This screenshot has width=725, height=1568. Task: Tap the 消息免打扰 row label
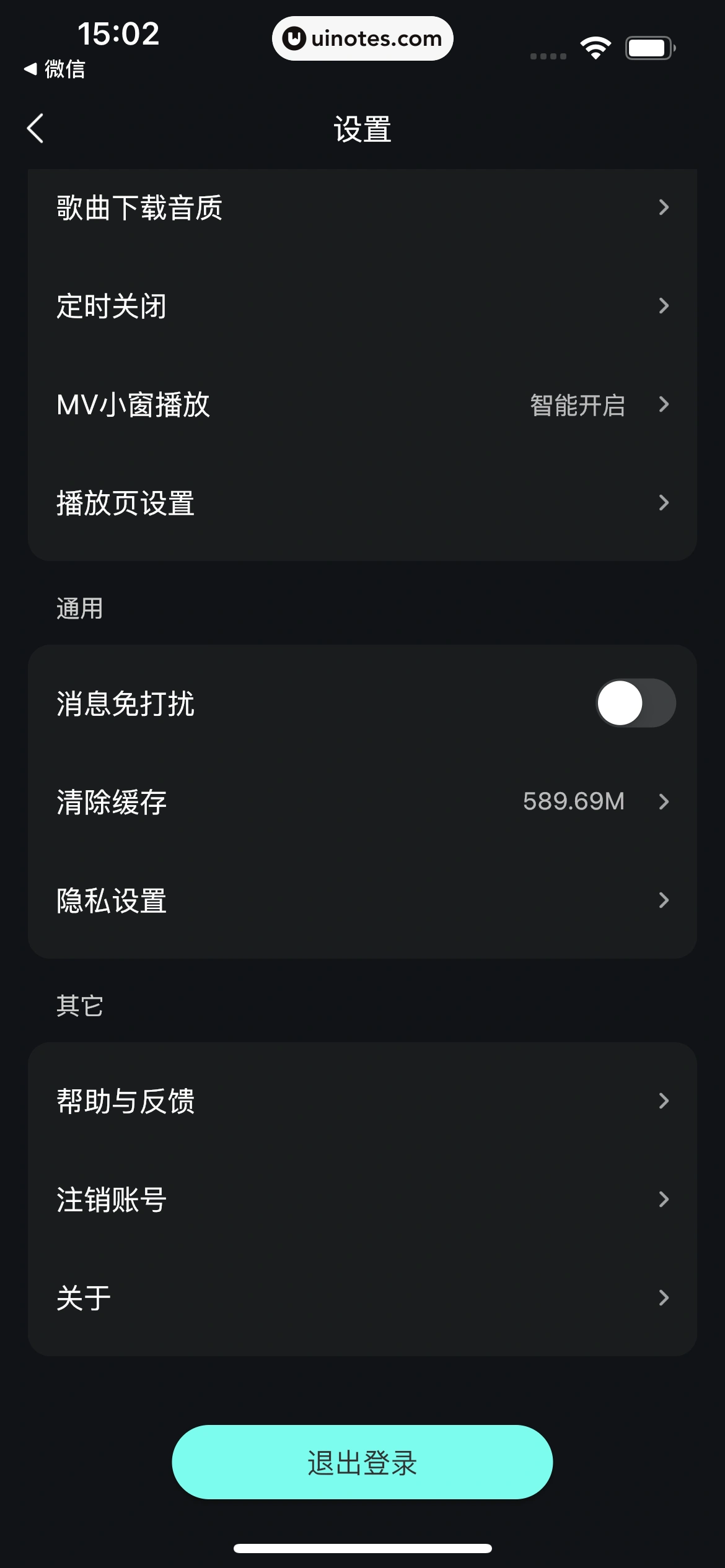pyautogui.click(x=124, y=704)
